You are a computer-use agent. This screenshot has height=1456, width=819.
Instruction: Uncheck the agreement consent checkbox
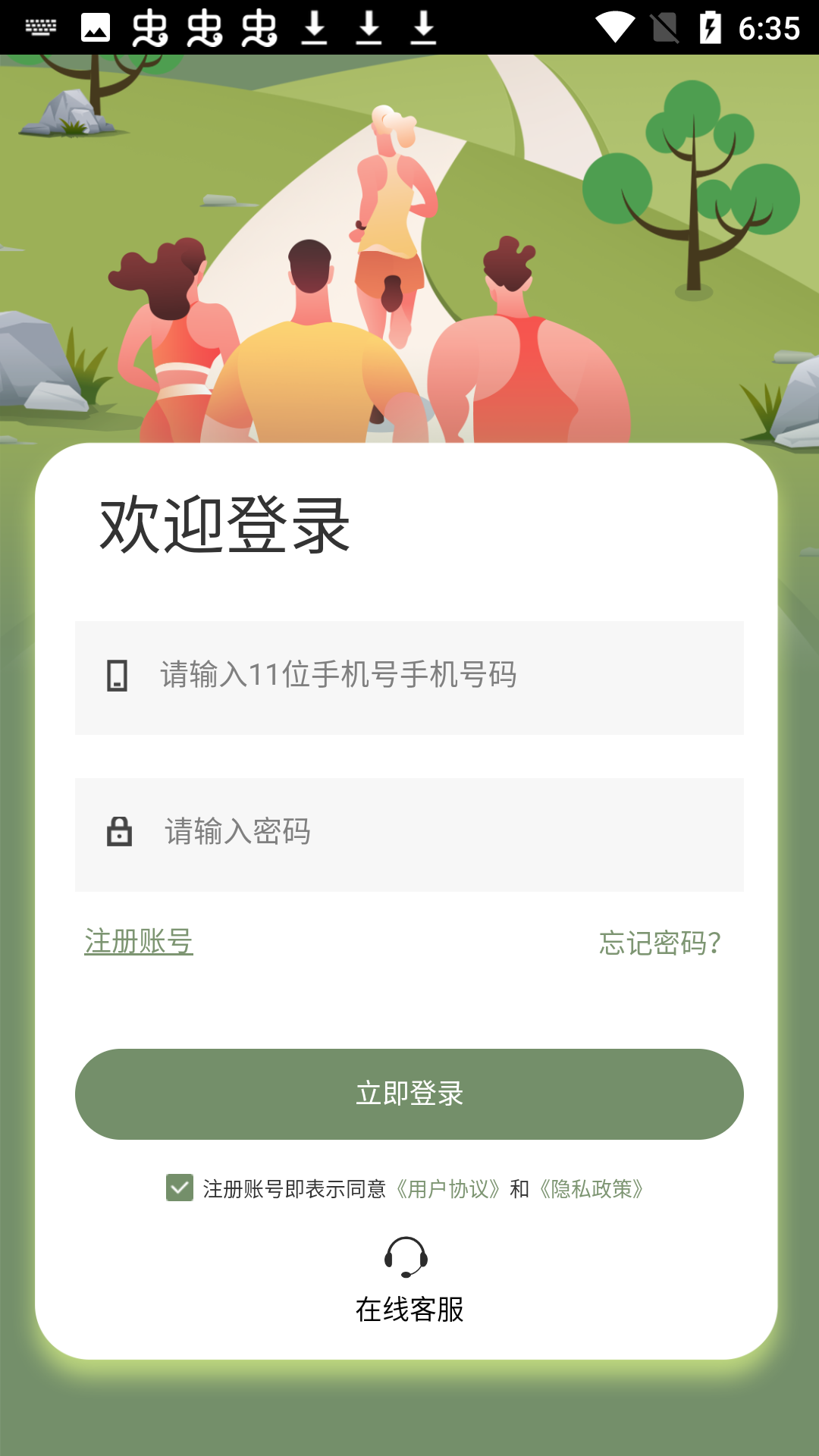179,1188
